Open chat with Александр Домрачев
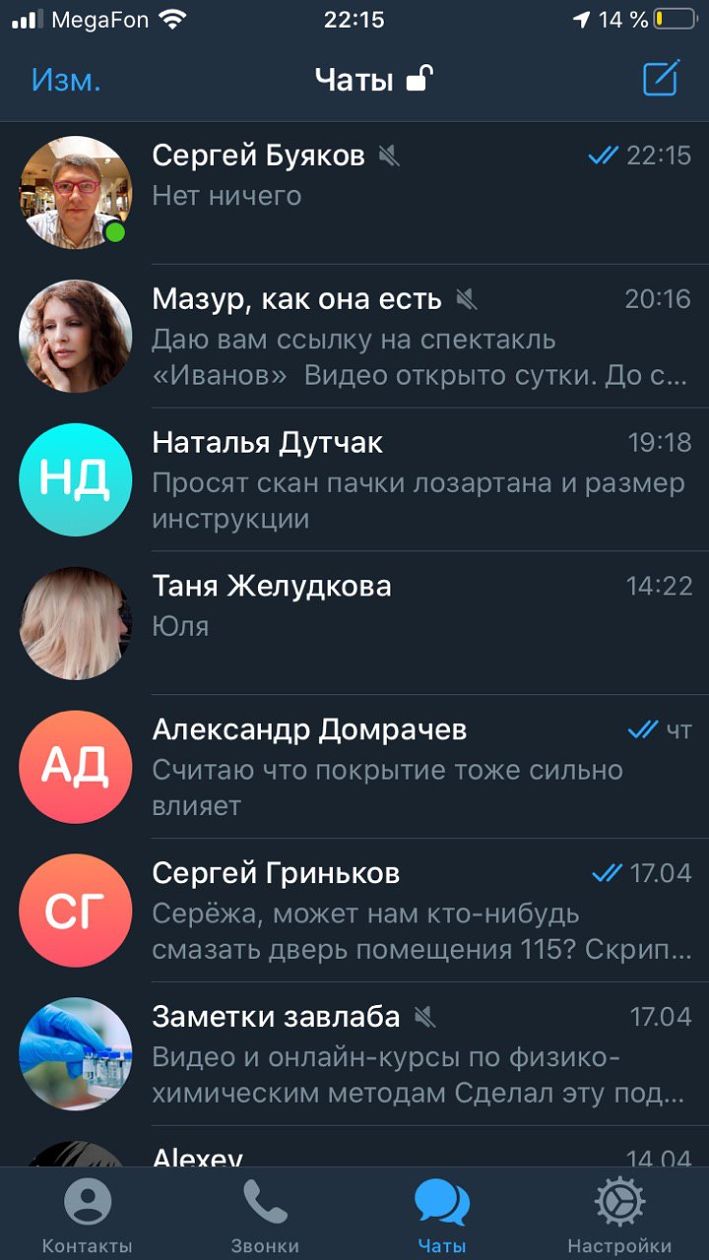Viewport: 709px width, 1260px height. pyautogui.click(x=400, y=766)
